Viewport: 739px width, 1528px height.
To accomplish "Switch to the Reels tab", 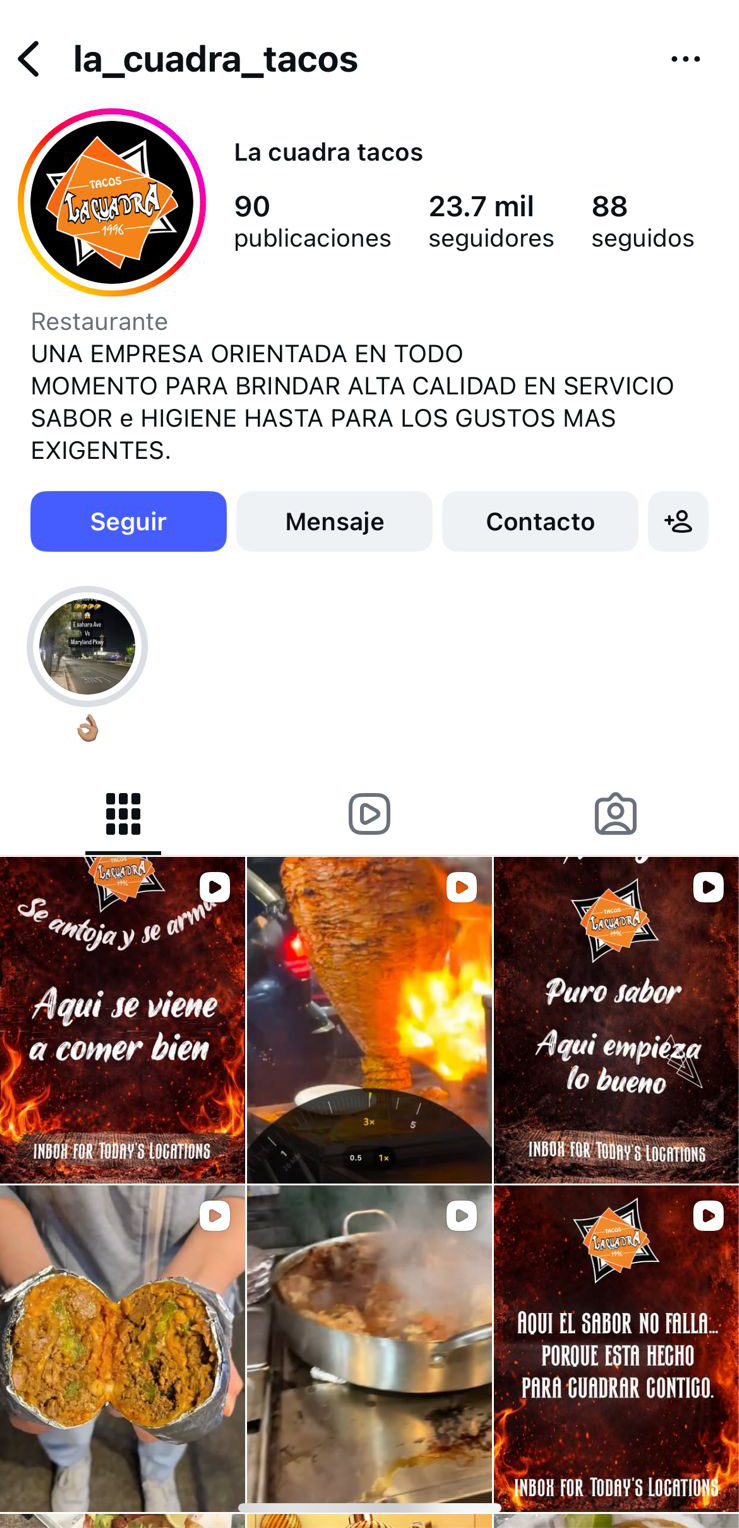I will pos(369,814).
